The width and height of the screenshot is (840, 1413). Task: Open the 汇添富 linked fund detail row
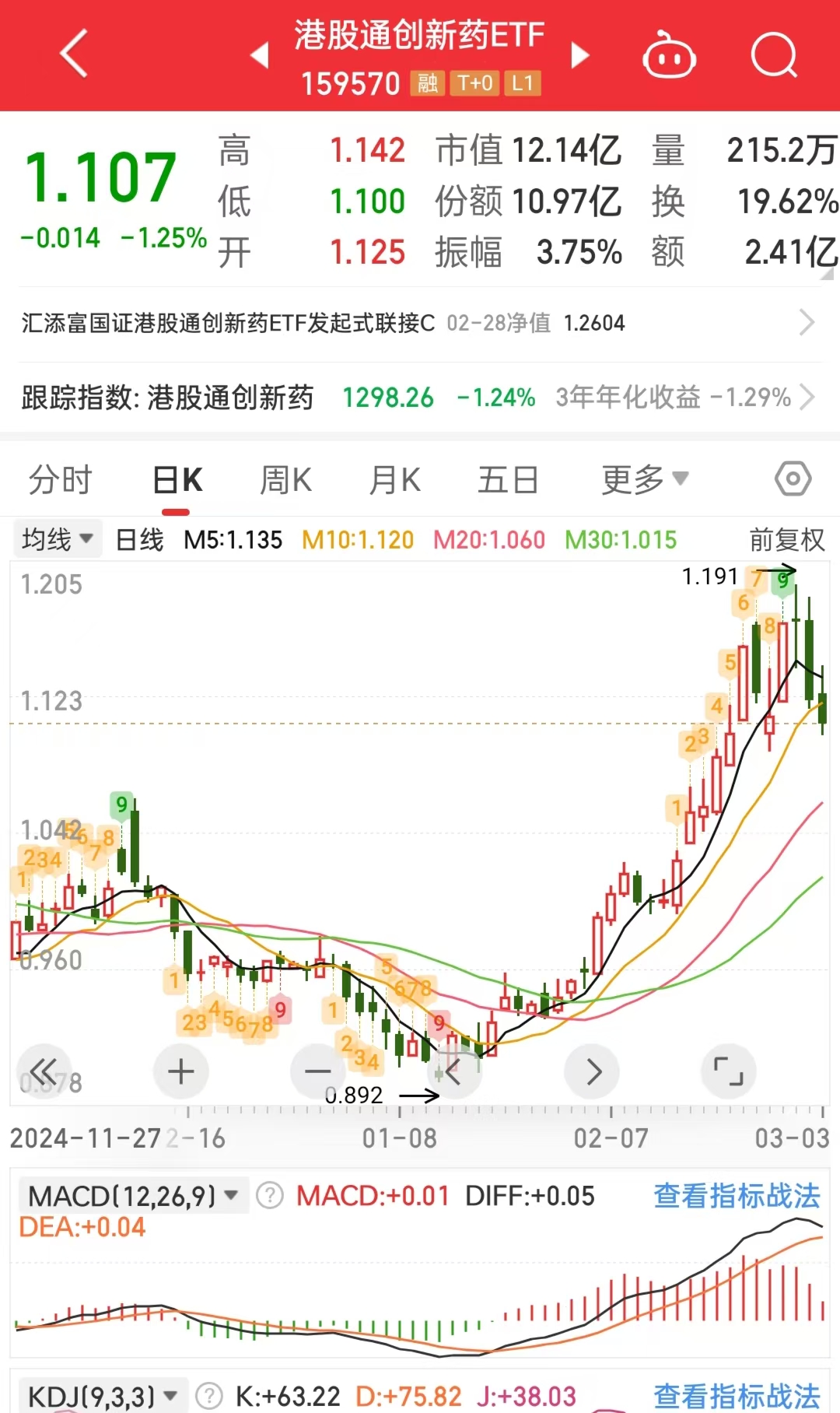click(x=420, y=322)
